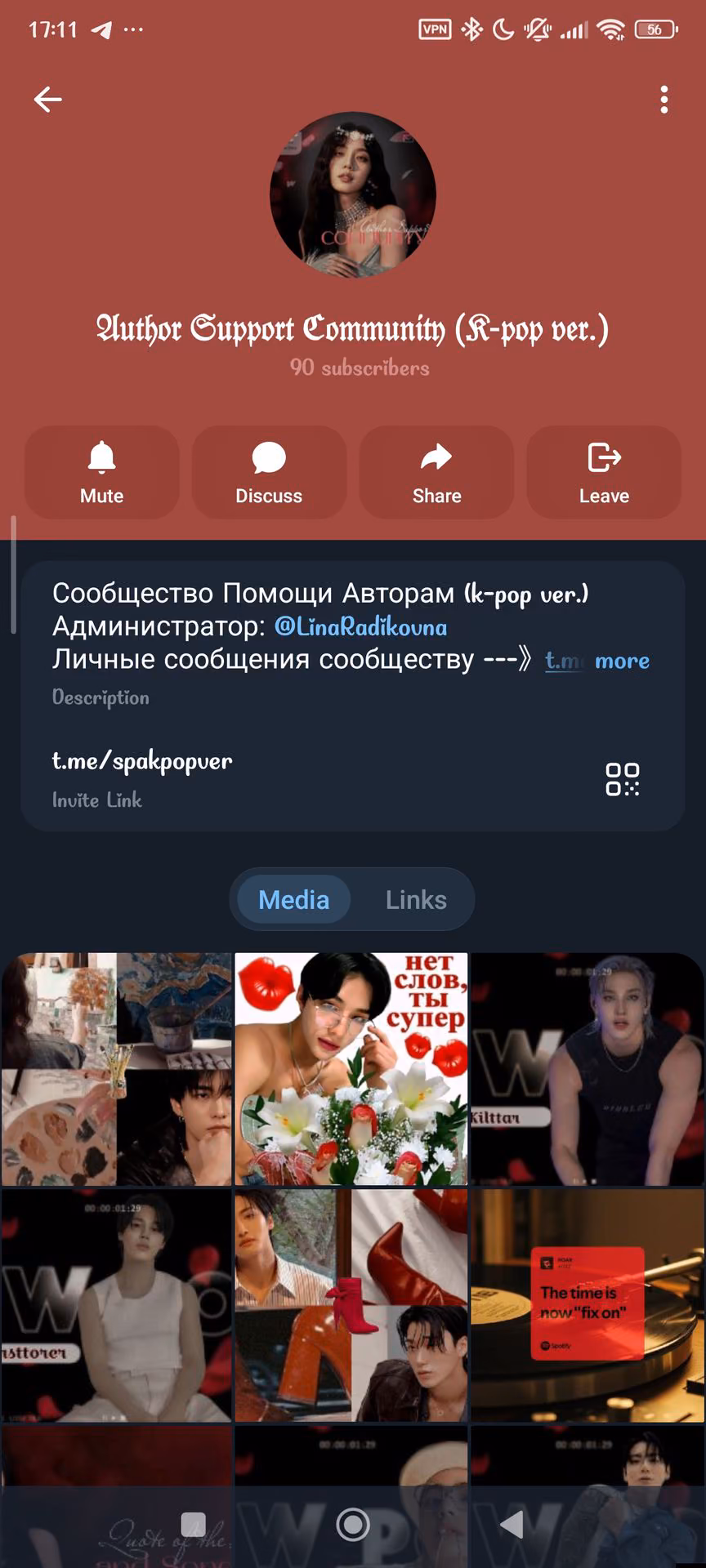Open the @LinaRadikovna admin mention
Viewport: 706px width, 1568px height.
(x=361, y=626)
